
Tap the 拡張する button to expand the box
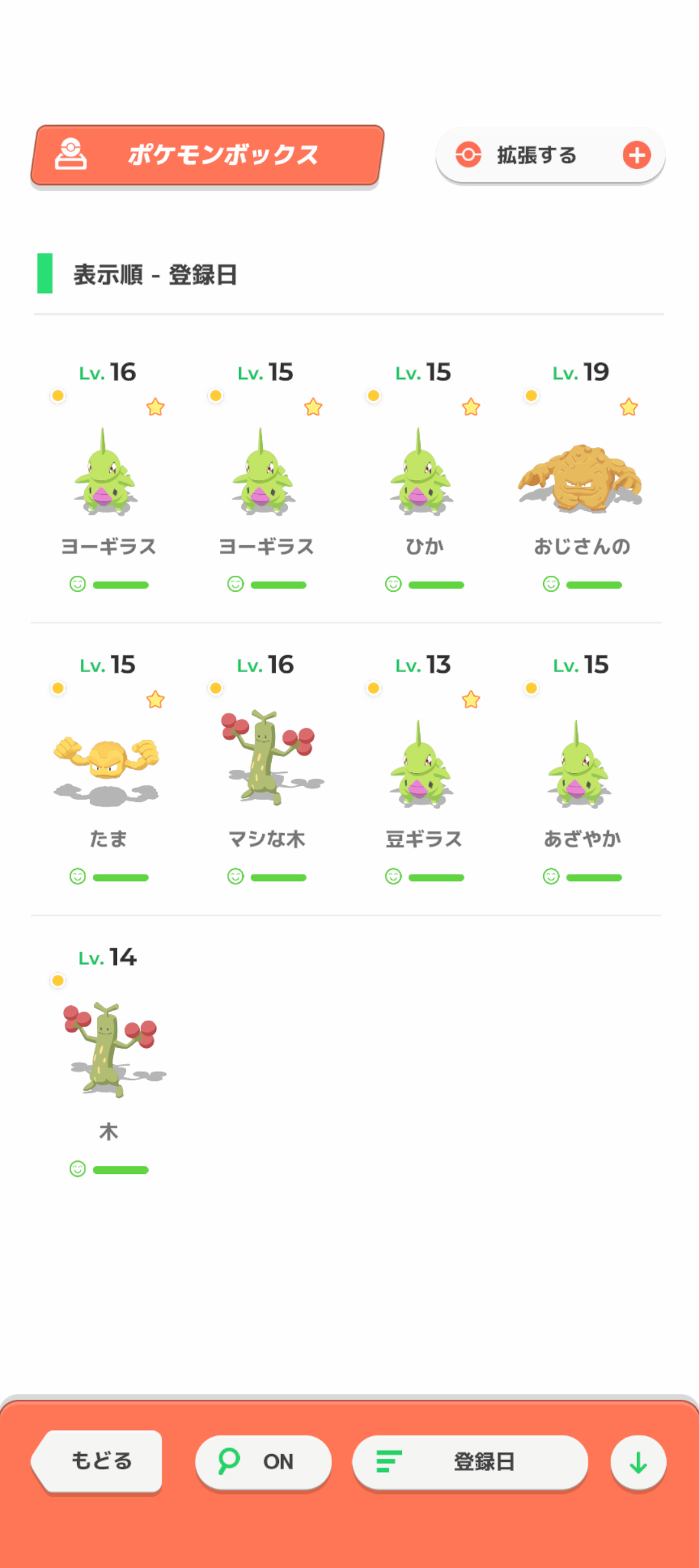pyautogui.click(x=550, y=155)
